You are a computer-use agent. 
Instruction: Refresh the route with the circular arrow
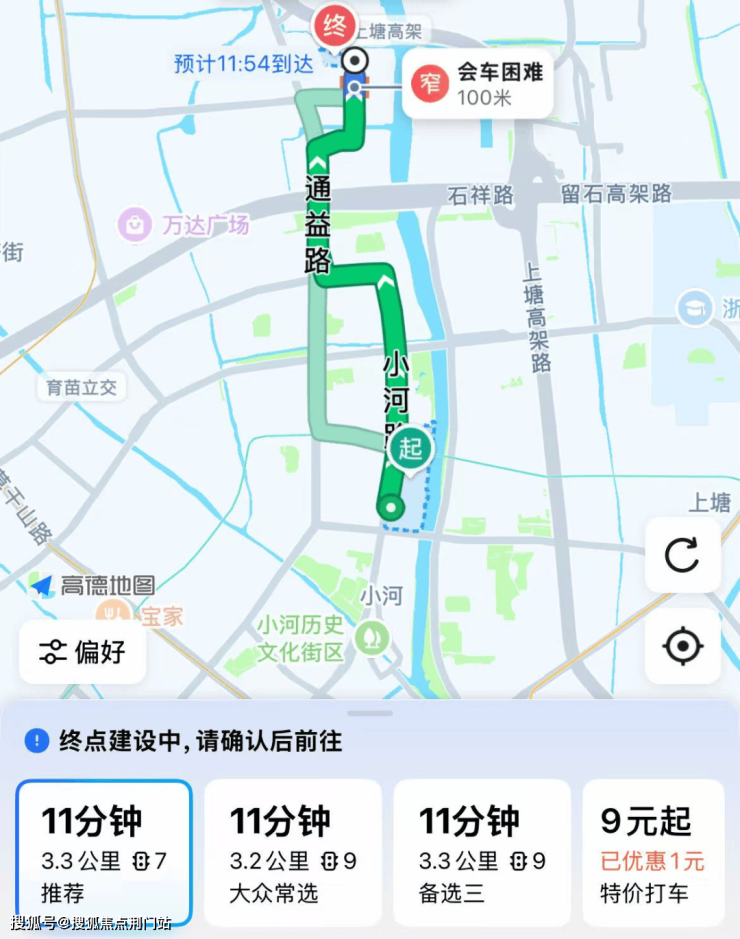tap(682, 555)
